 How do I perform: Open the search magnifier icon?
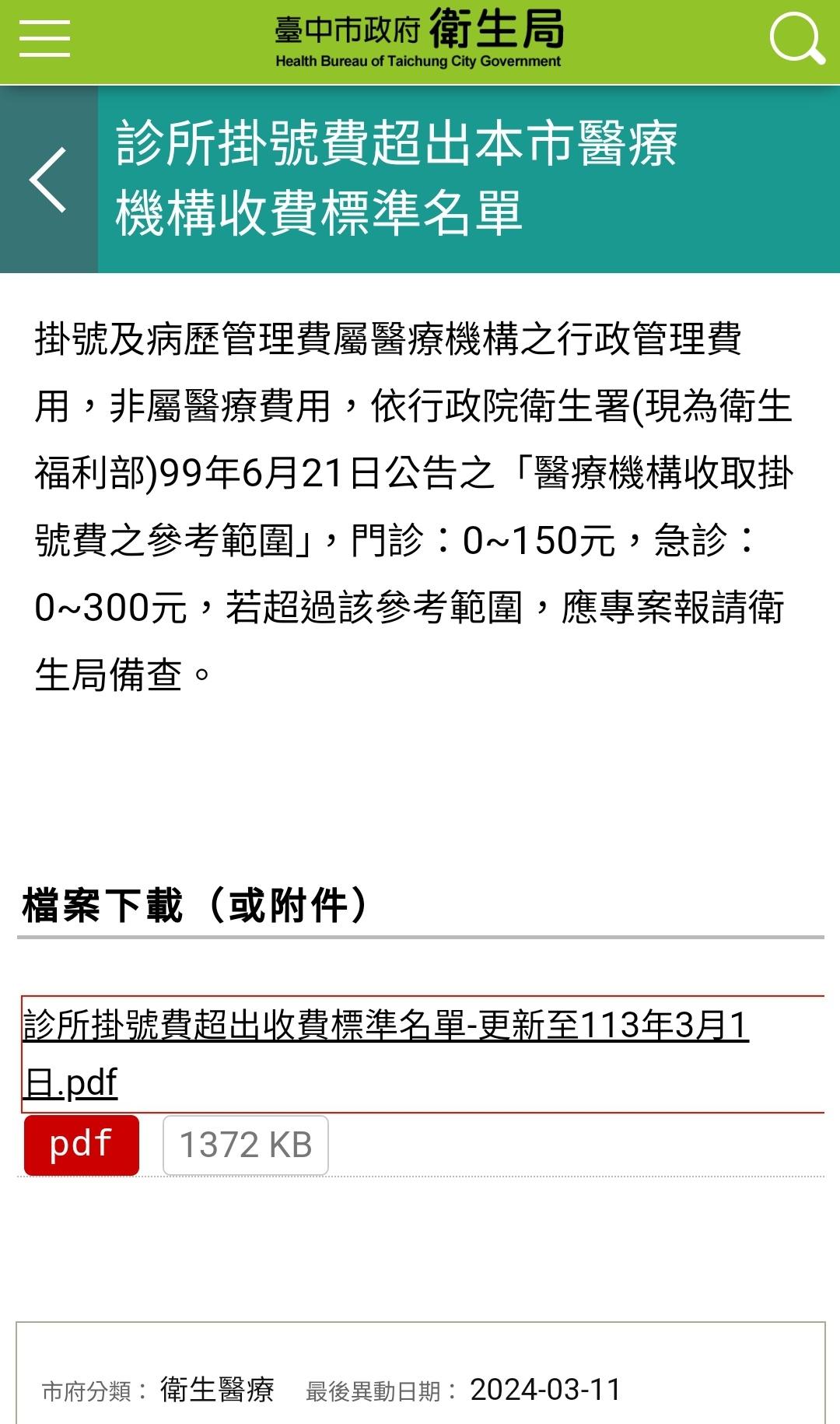(797, 38)
